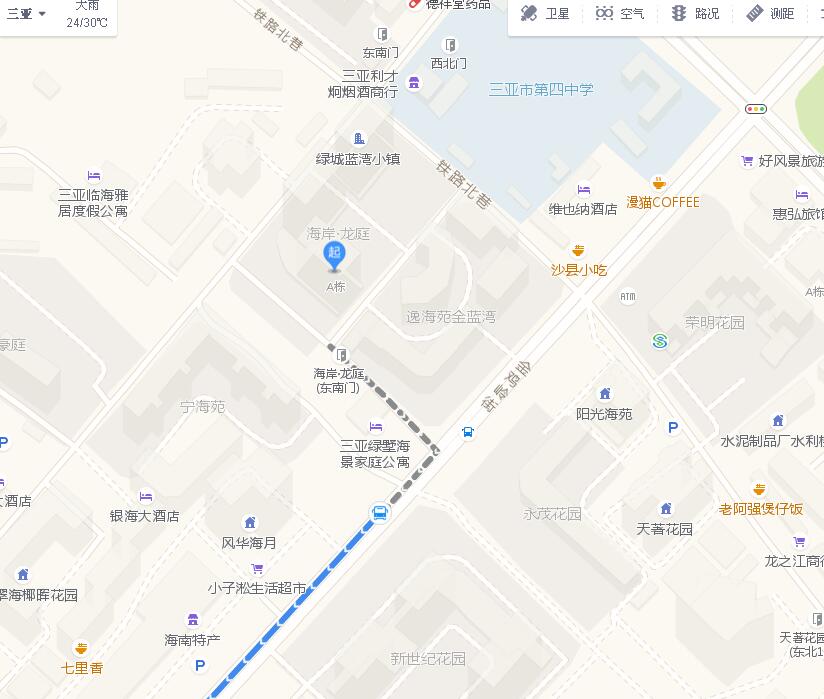Image resolution: width=824 pixels, height=699 pixels.
Task: Tap 老阿强煲仔饭 restaurant marker
Action: point(760,490)
